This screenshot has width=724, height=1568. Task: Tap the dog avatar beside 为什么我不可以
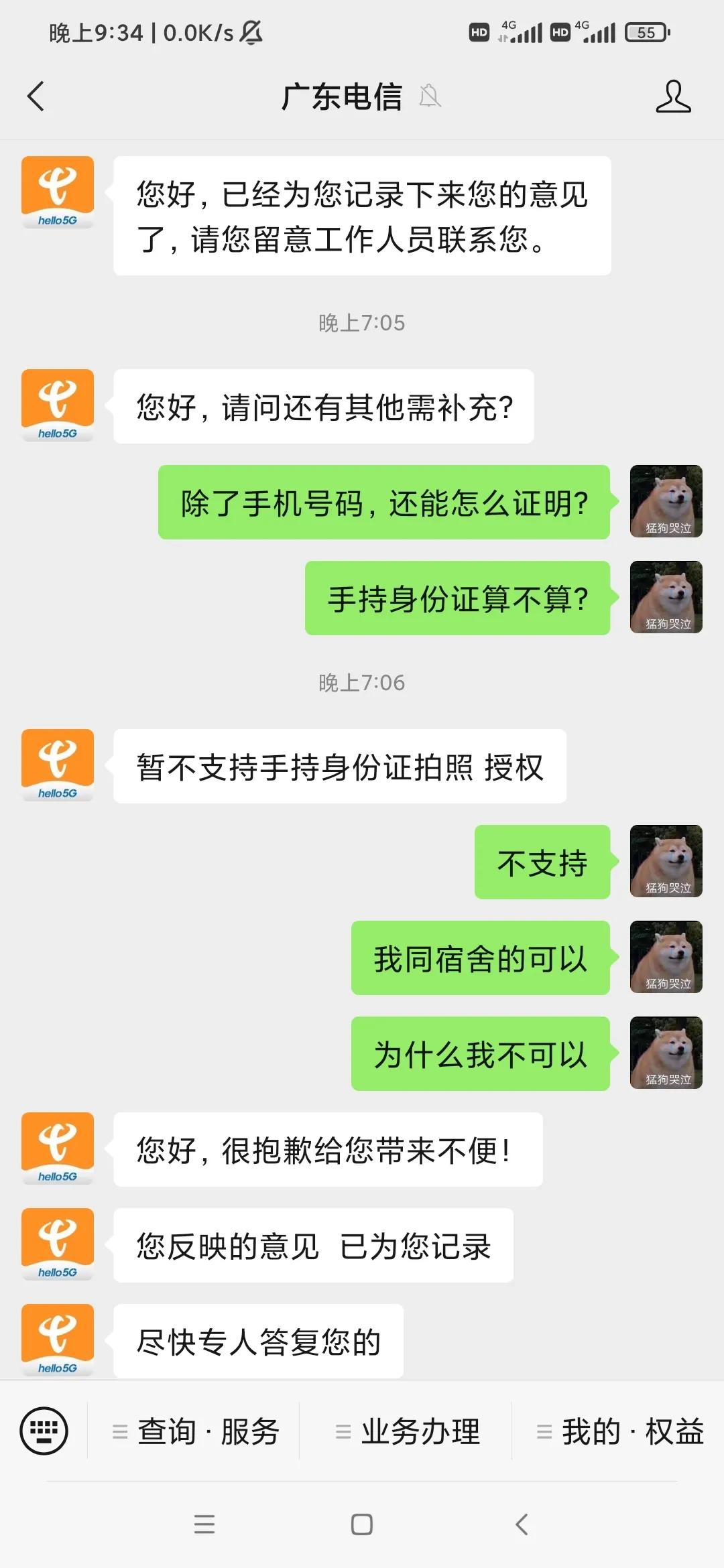click(666, 1052)
